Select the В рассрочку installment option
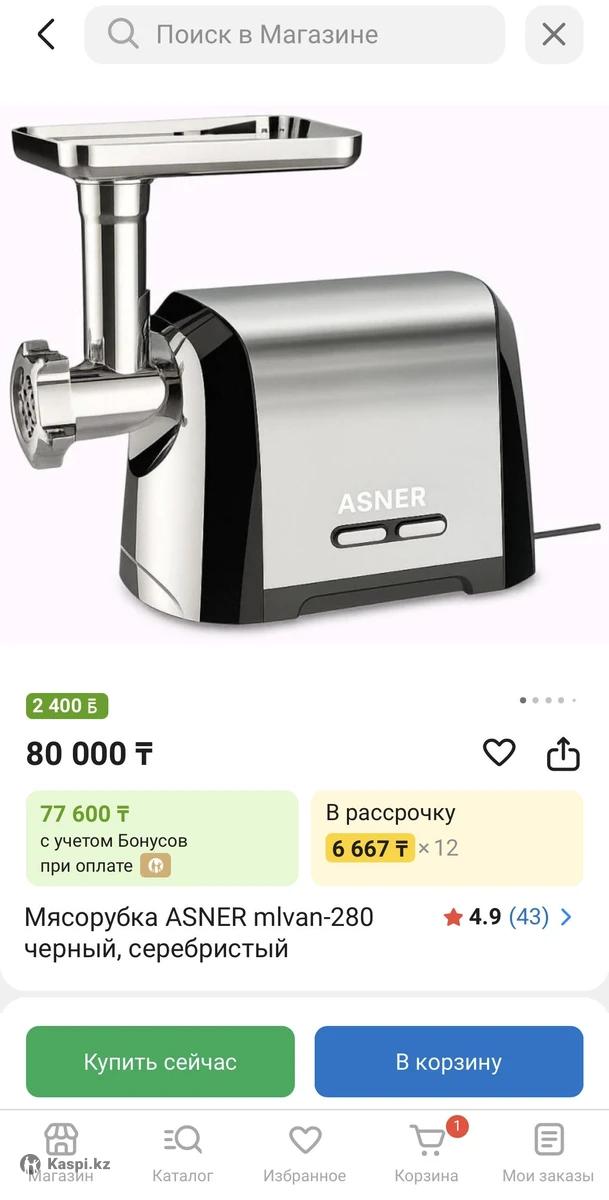The width and height of the screenshot is (609, 1200). point(446,838)
